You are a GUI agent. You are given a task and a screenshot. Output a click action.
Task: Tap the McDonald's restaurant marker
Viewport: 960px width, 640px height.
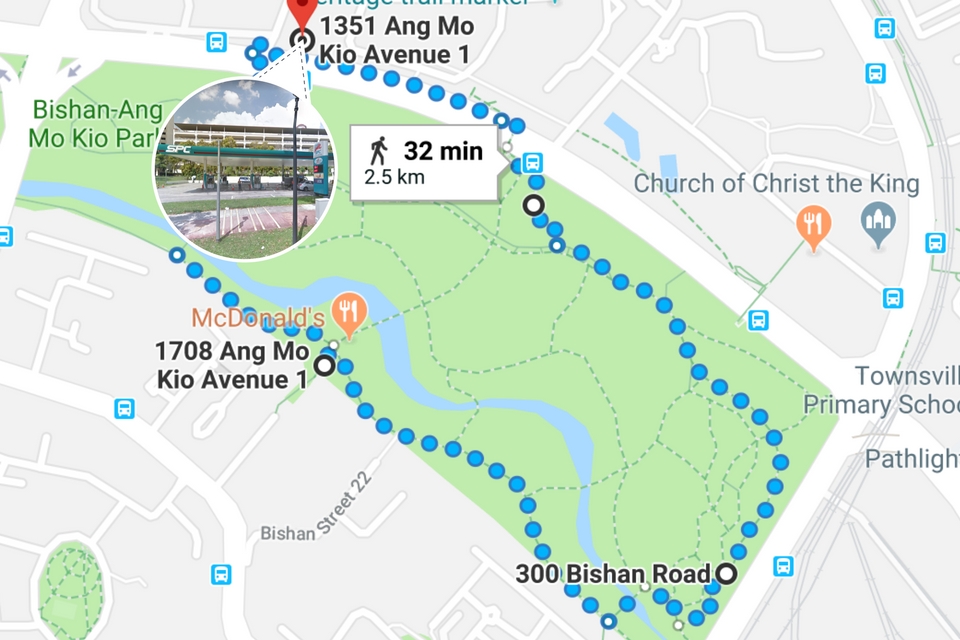click(x=349, y=314)
